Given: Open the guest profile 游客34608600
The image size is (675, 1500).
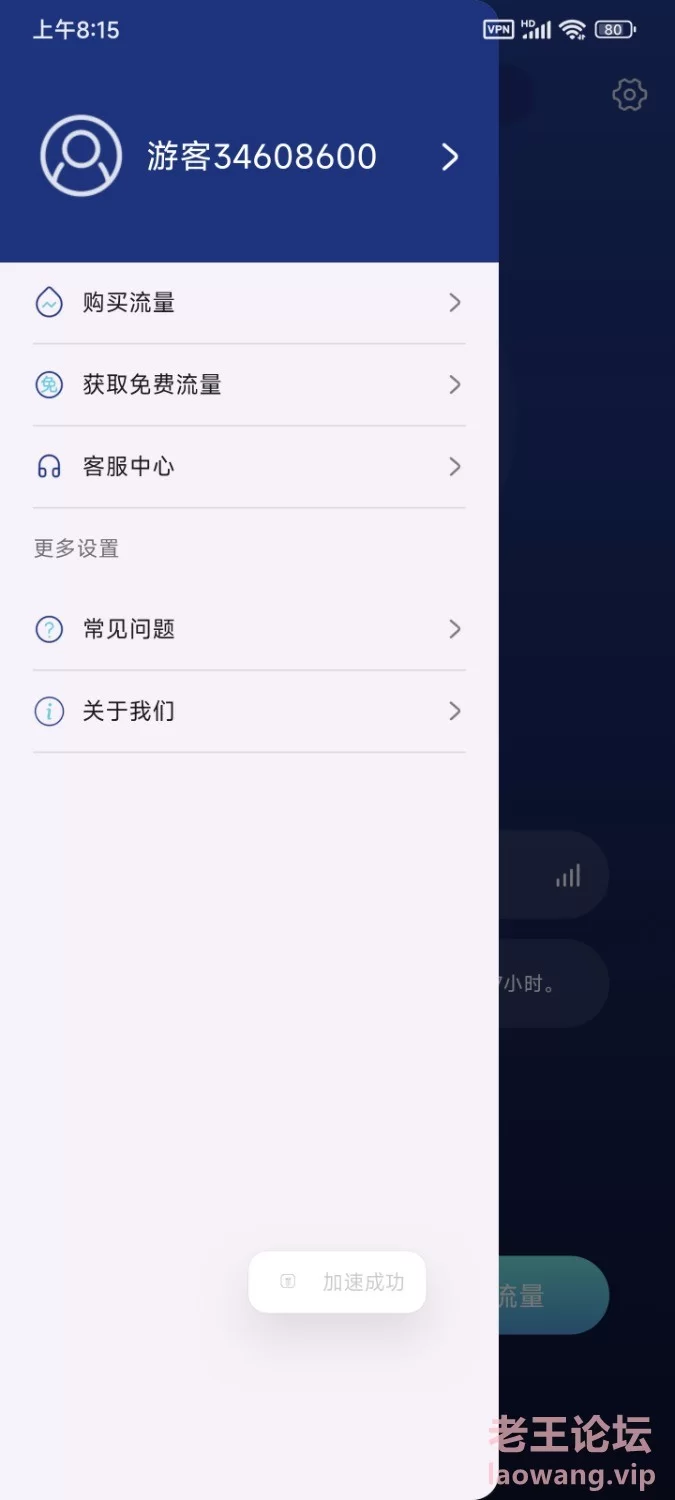Looking at the screenshot, I should pos(250,156).
